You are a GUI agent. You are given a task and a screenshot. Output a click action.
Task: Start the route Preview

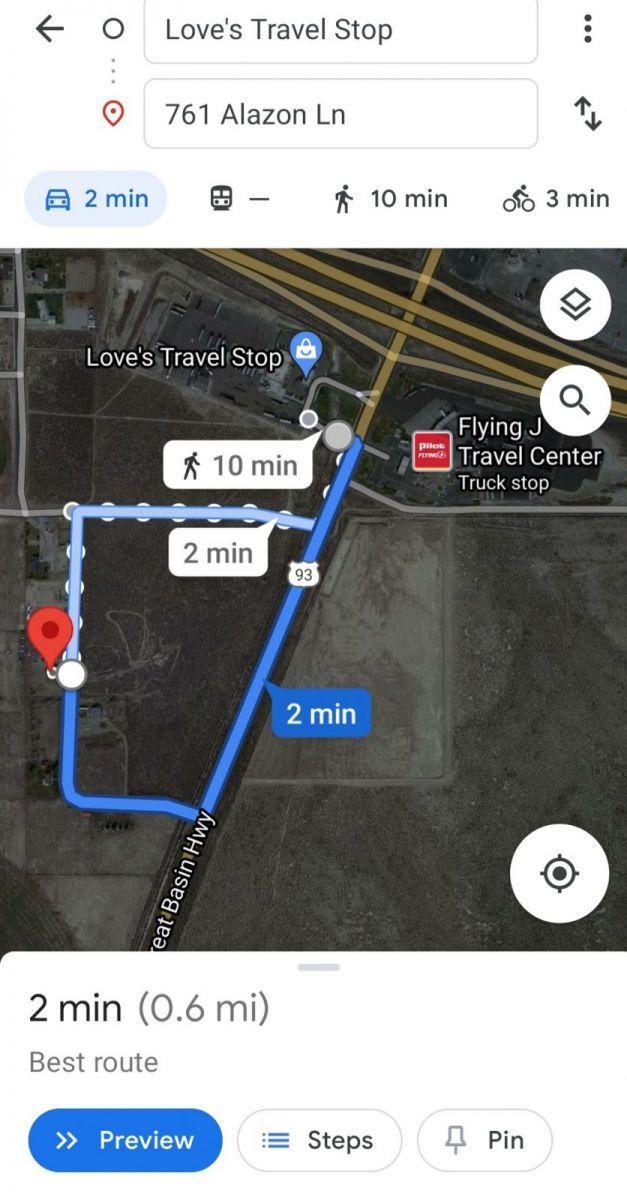[x=125, y=1140]
